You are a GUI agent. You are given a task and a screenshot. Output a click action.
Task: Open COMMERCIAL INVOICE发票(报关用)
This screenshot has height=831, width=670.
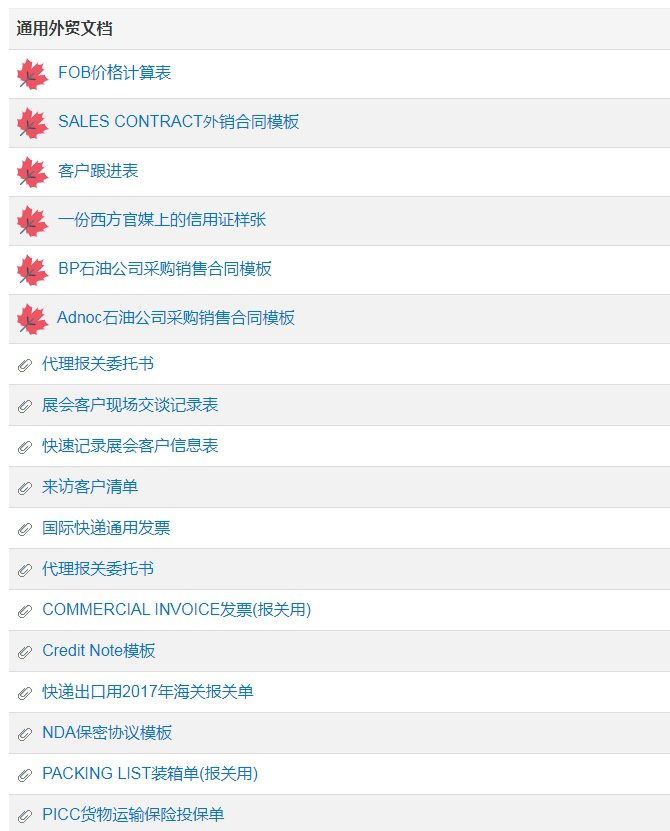coord(176,610)
